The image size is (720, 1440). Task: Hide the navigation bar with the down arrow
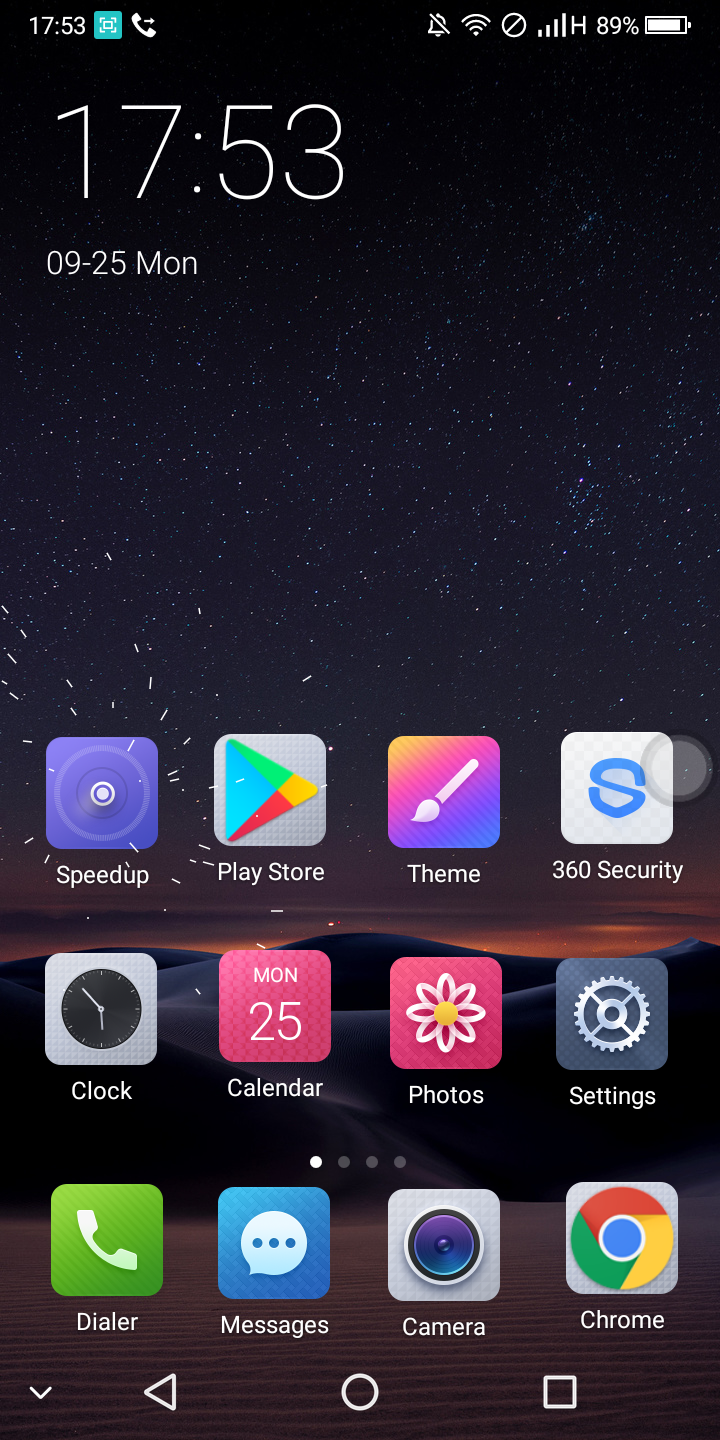click(x=41, y=1392)
